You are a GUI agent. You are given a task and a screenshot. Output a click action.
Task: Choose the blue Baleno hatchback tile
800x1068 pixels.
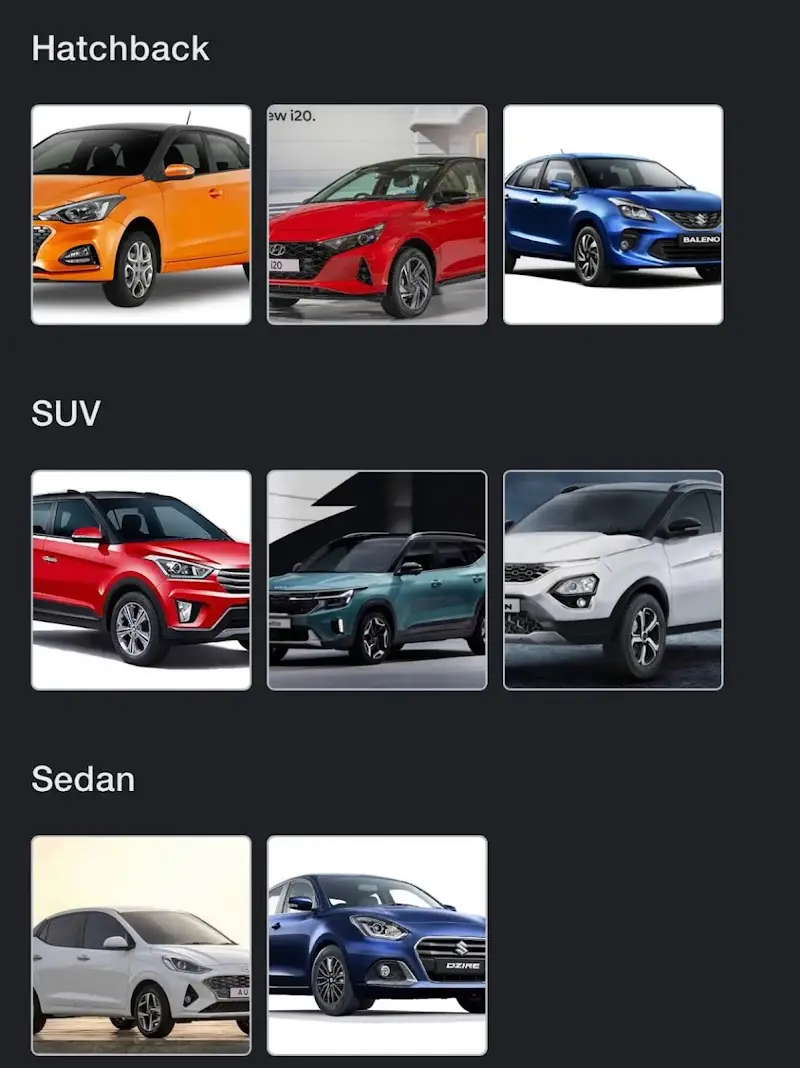point(613,215)
